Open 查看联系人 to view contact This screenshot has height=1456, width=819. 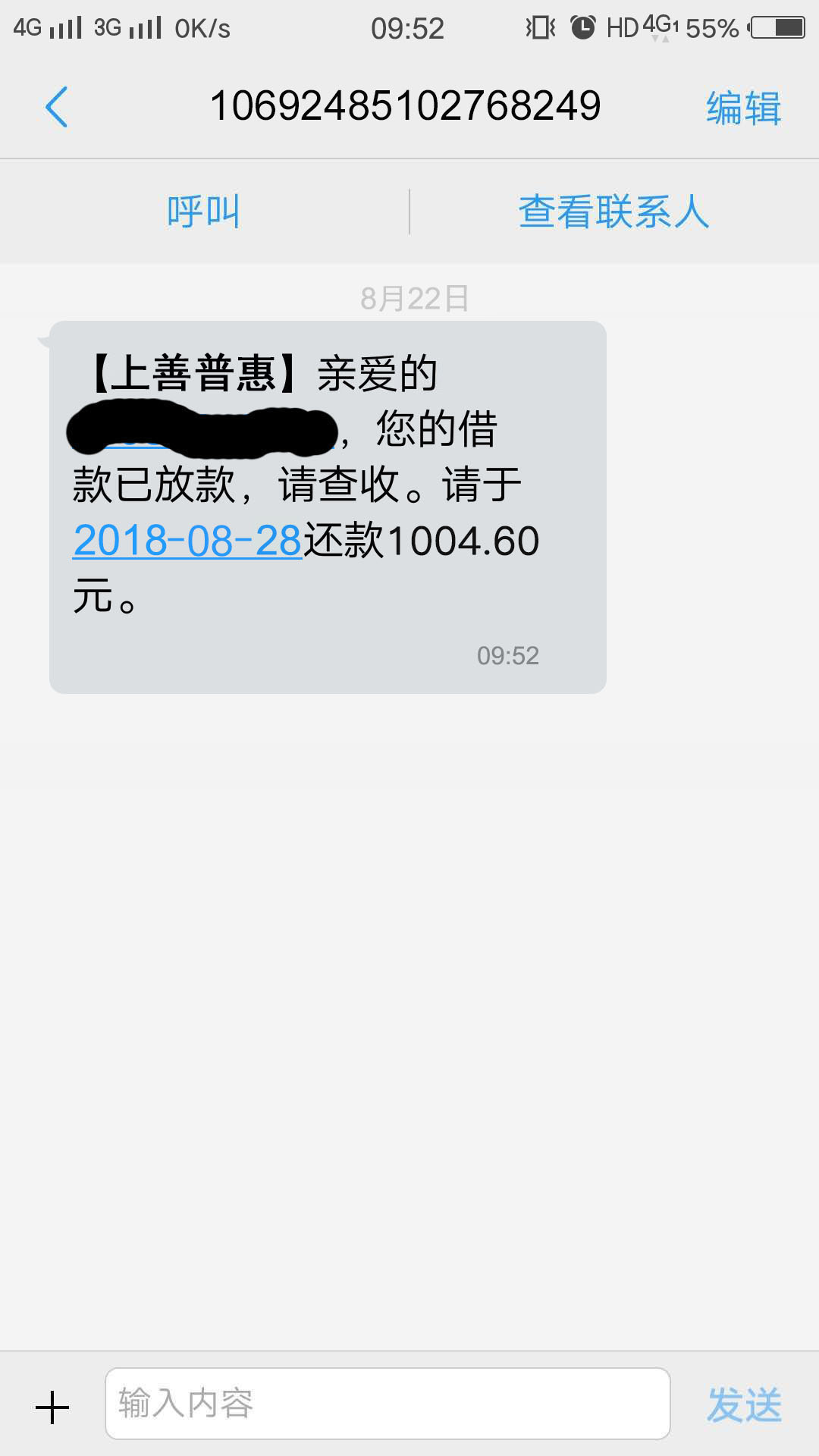click(x=613, y=212)
